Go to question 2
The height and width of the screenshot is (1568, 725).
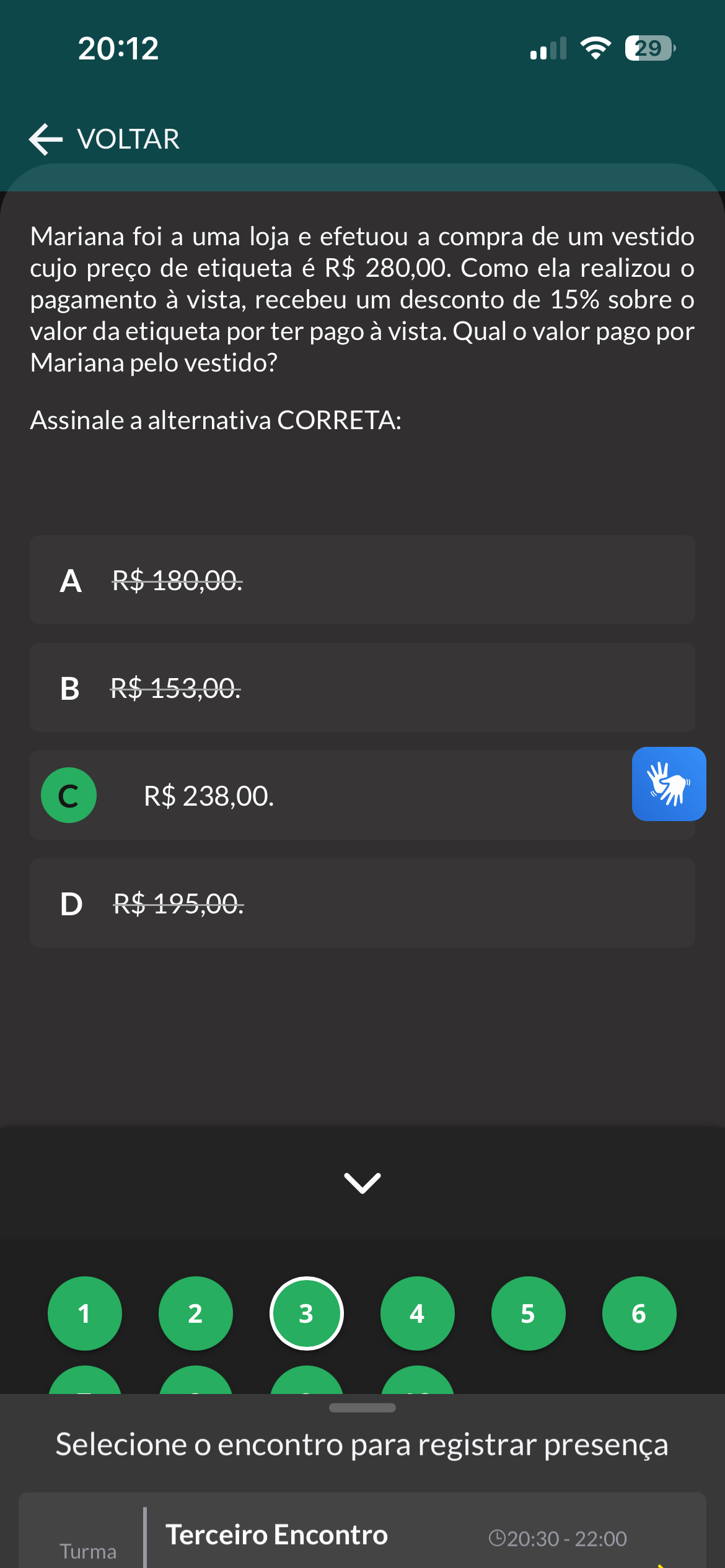[x=196, y=1313]
